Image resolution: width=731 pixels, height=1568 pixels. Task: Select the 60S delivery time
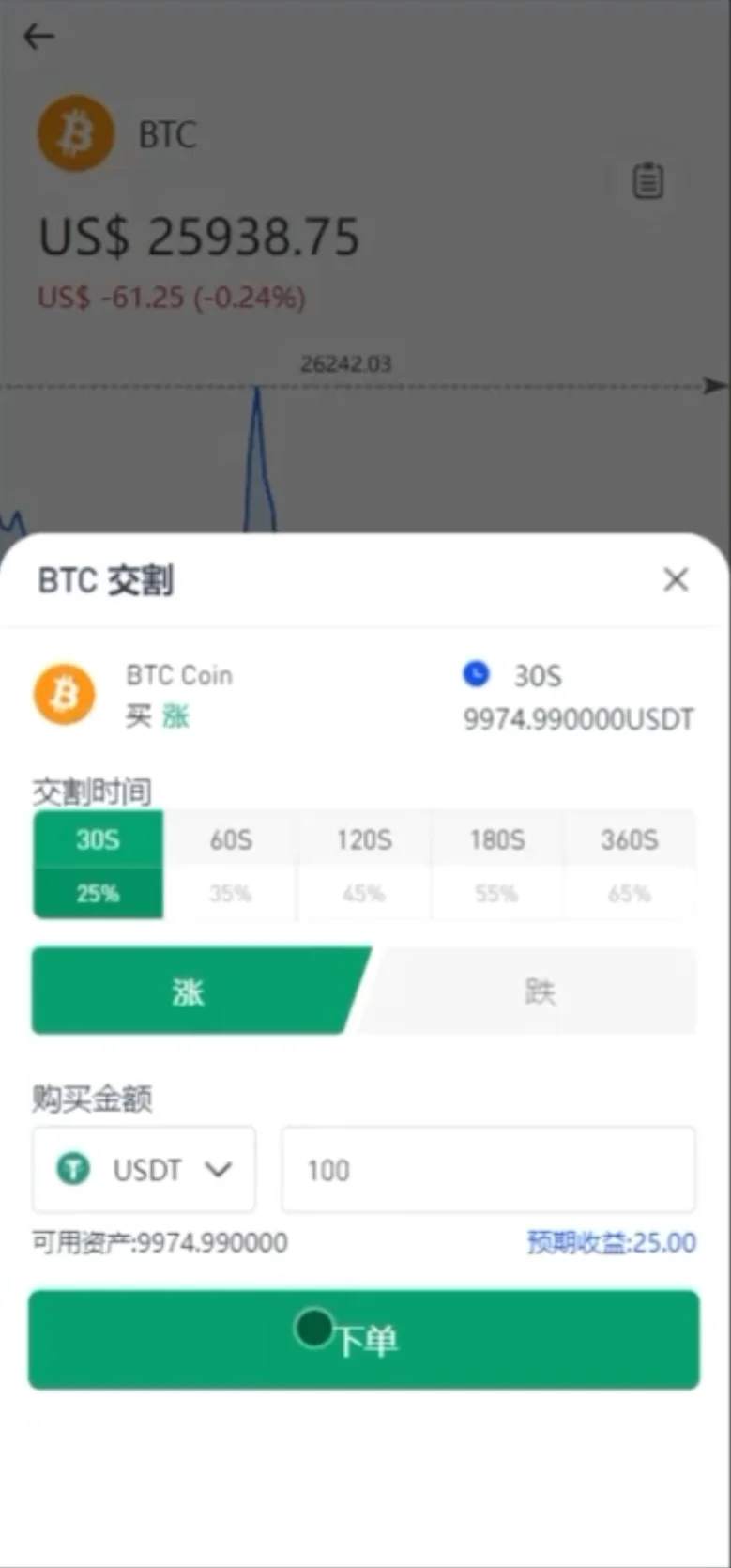click(x=231, y=864)
